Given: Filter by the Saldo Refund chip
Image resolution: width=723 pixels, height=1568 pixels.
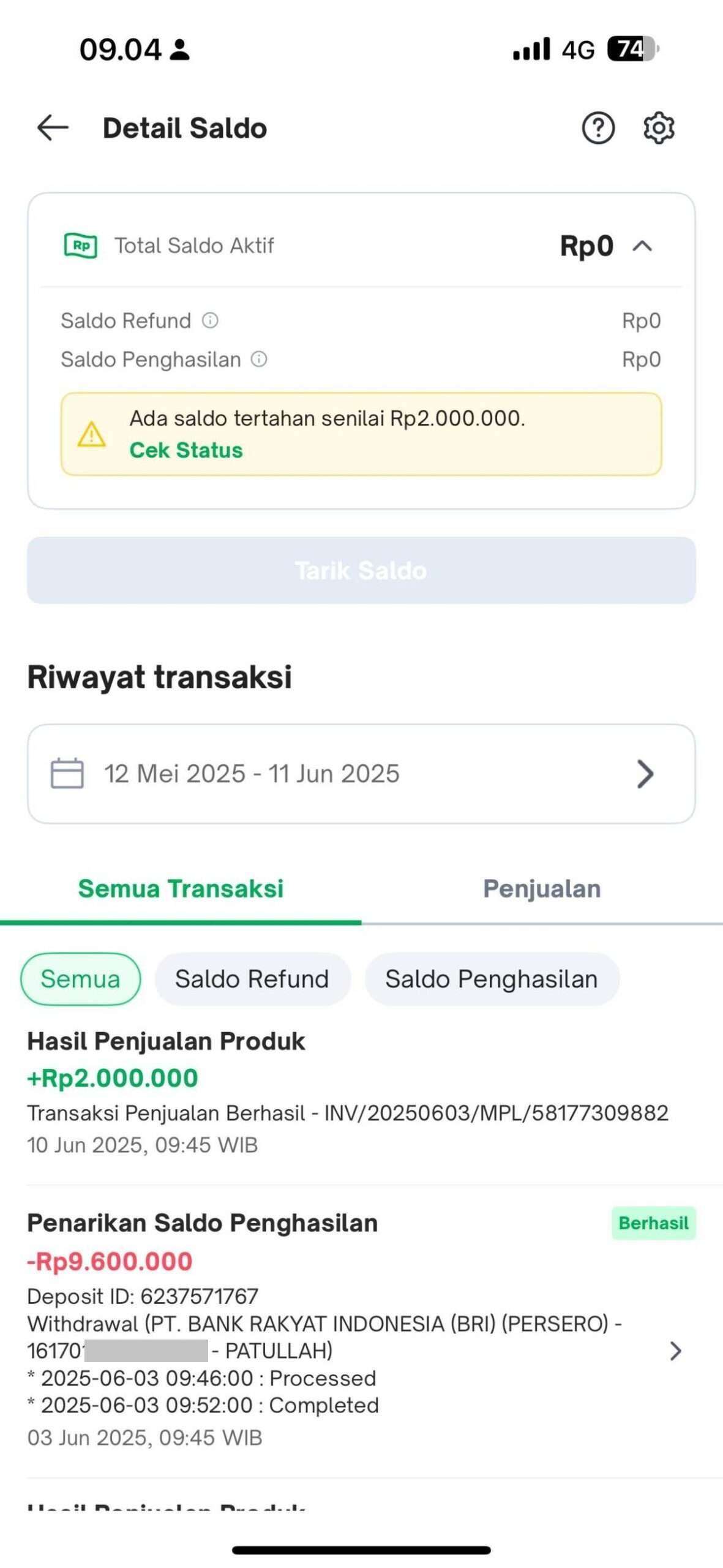Looking at the screenshot, I should click(252, 979).
